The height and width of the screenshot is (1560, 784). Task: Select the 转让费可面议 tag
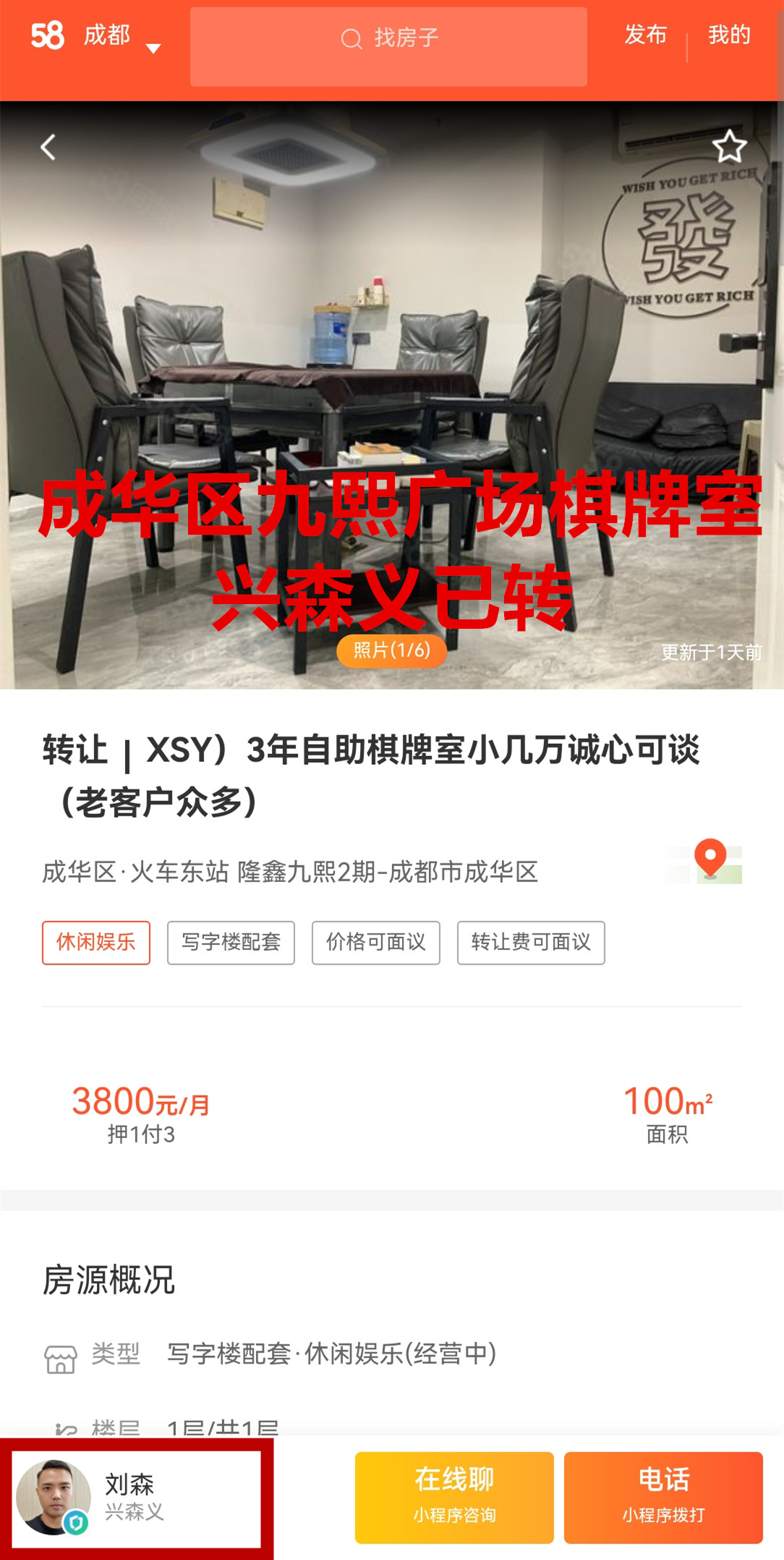[531, 942]
